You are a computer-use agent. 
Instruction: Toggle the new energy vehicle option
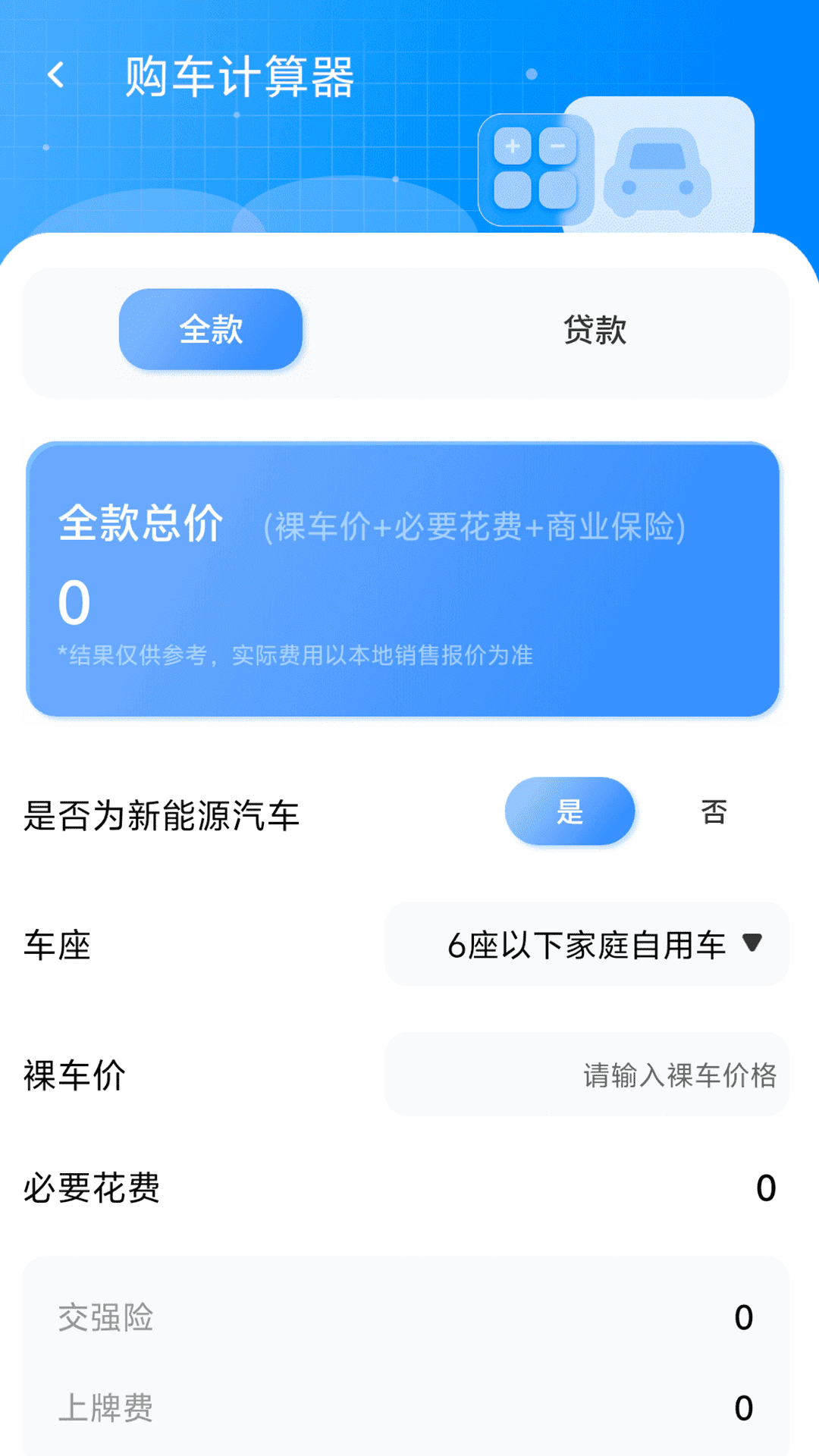click(x=570, y=811)
